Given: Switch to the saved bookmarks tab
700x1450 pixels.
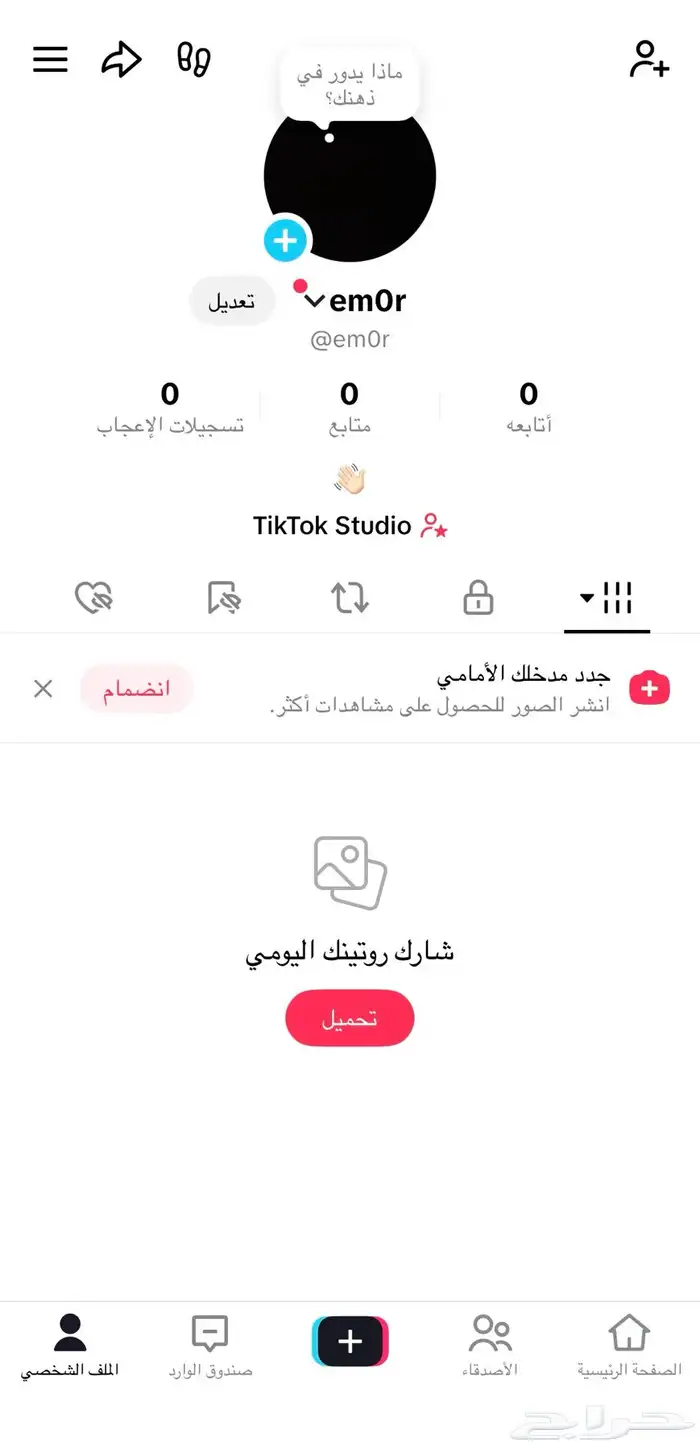Looking at the screenshot, I should click(223, 599).
